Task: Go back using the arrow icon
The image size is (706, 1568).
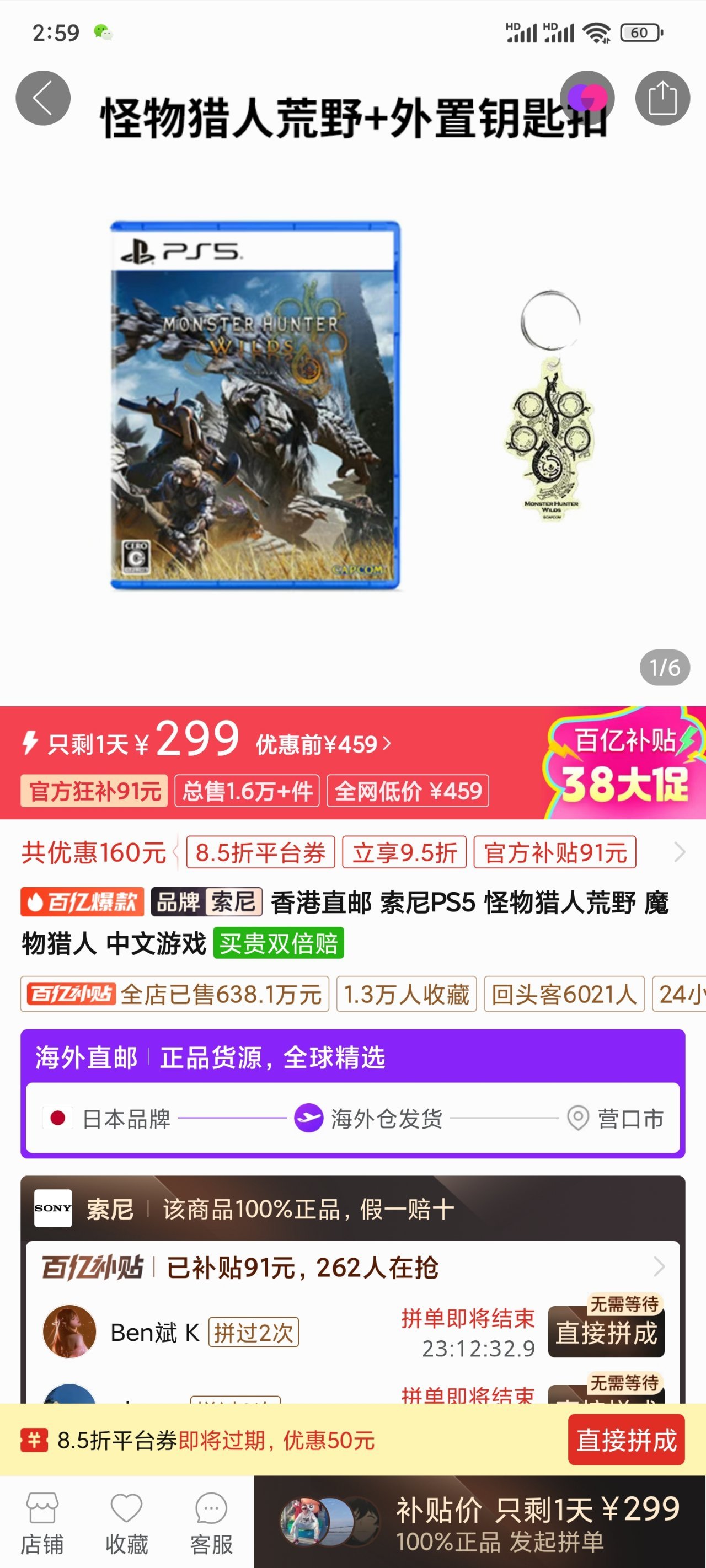Action: pos(42,98)
